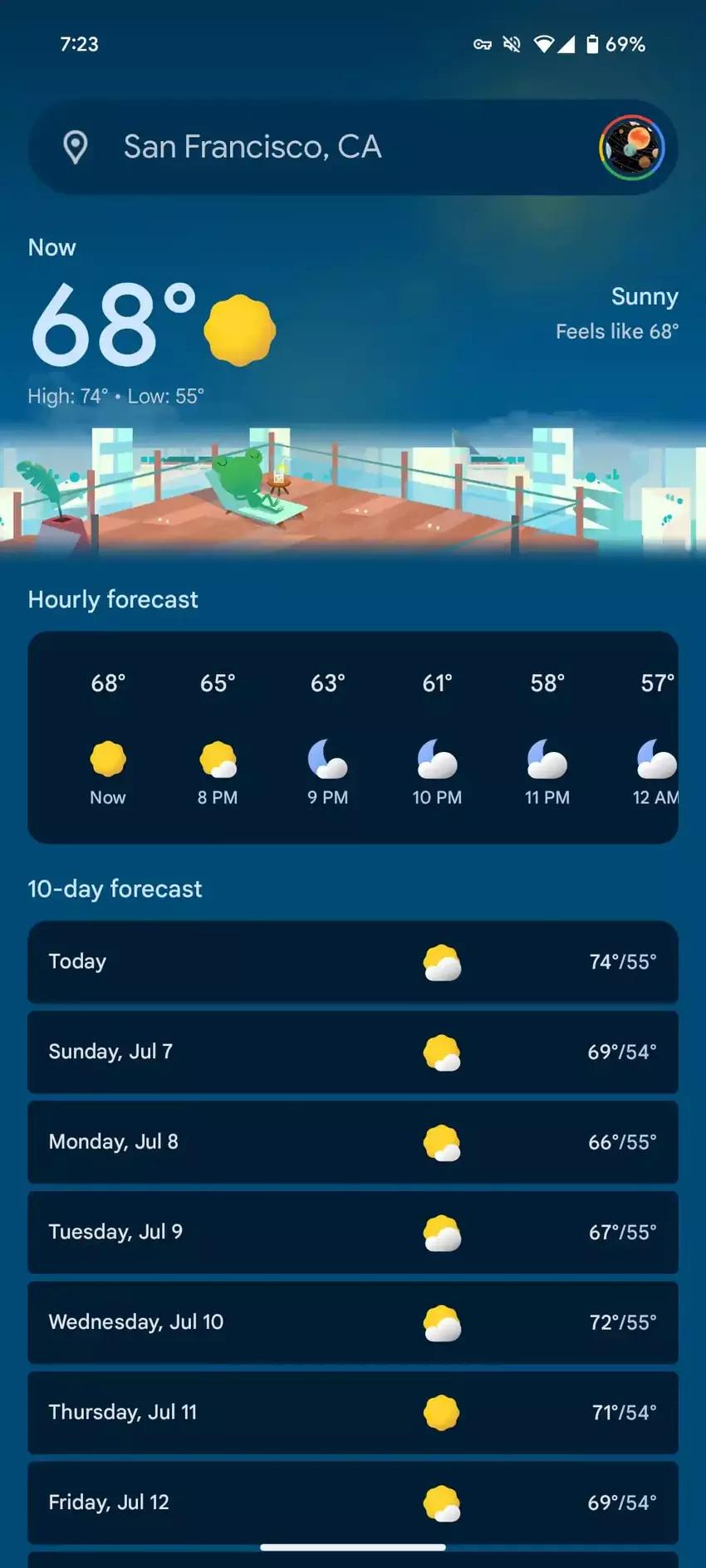Open the account profile picture
Image resolution: width=706 pixels, height=1568 pixels.
coord(631,148)
